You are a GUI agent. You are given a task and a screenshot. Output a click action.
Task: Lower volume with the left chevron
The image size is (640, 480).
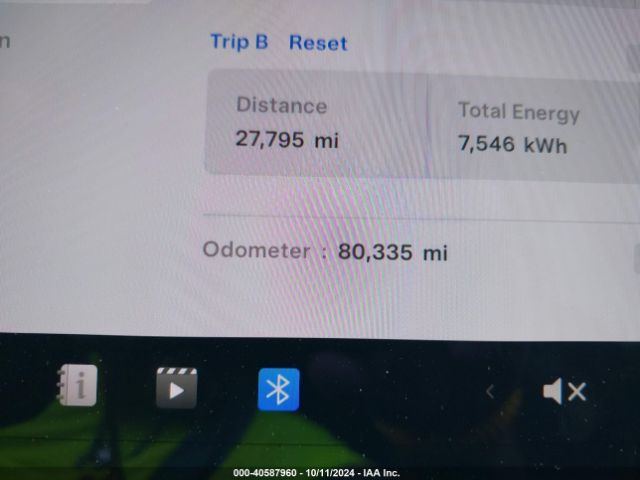[x=490, y=392]
